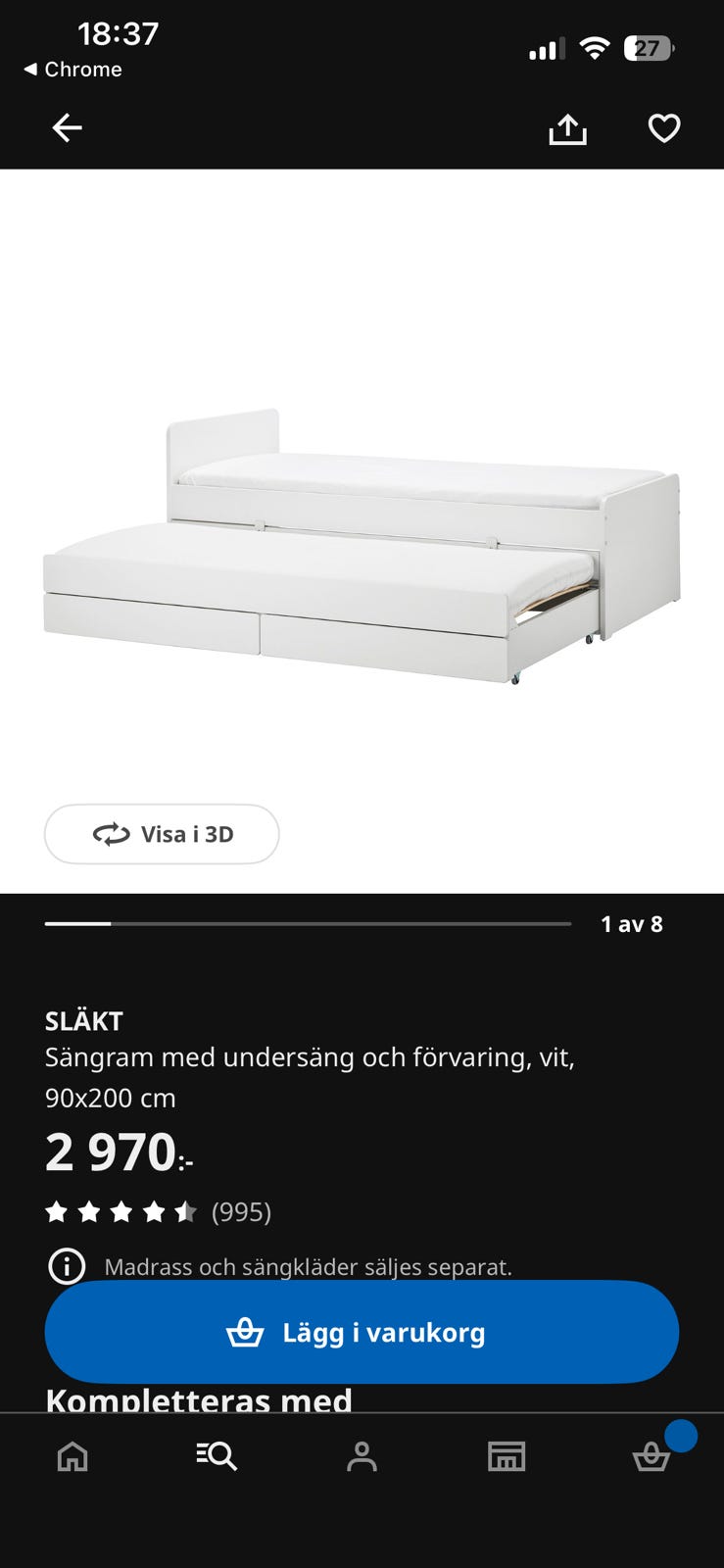Open the 1 av 8 image gallery counter
The height and width of the screenshot is (1568, 724).
pos(631,923)
